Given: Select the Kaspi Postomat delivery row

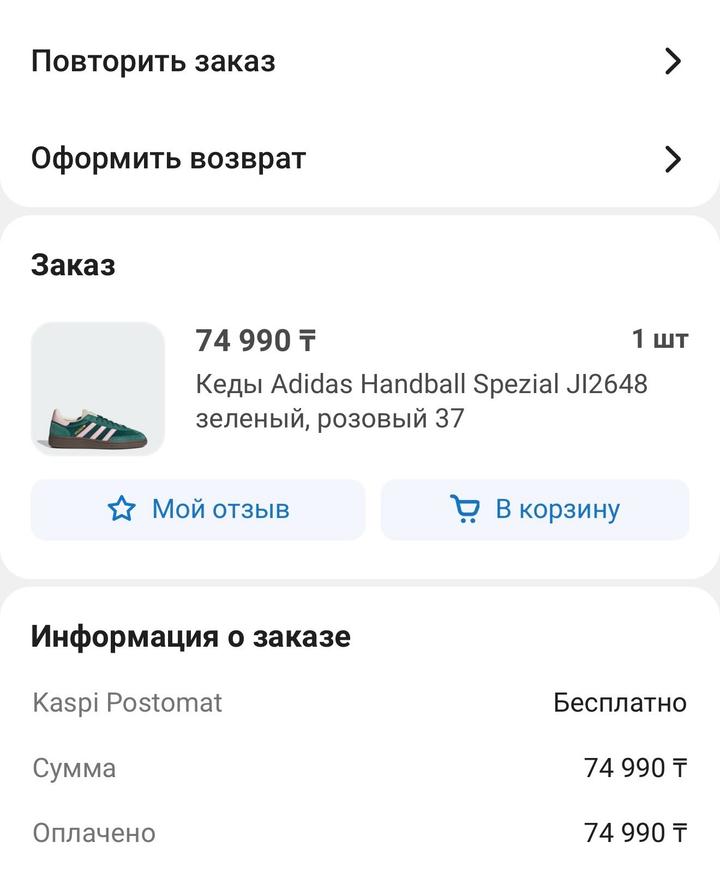Looking at the screenshot, I should point(128,703).
